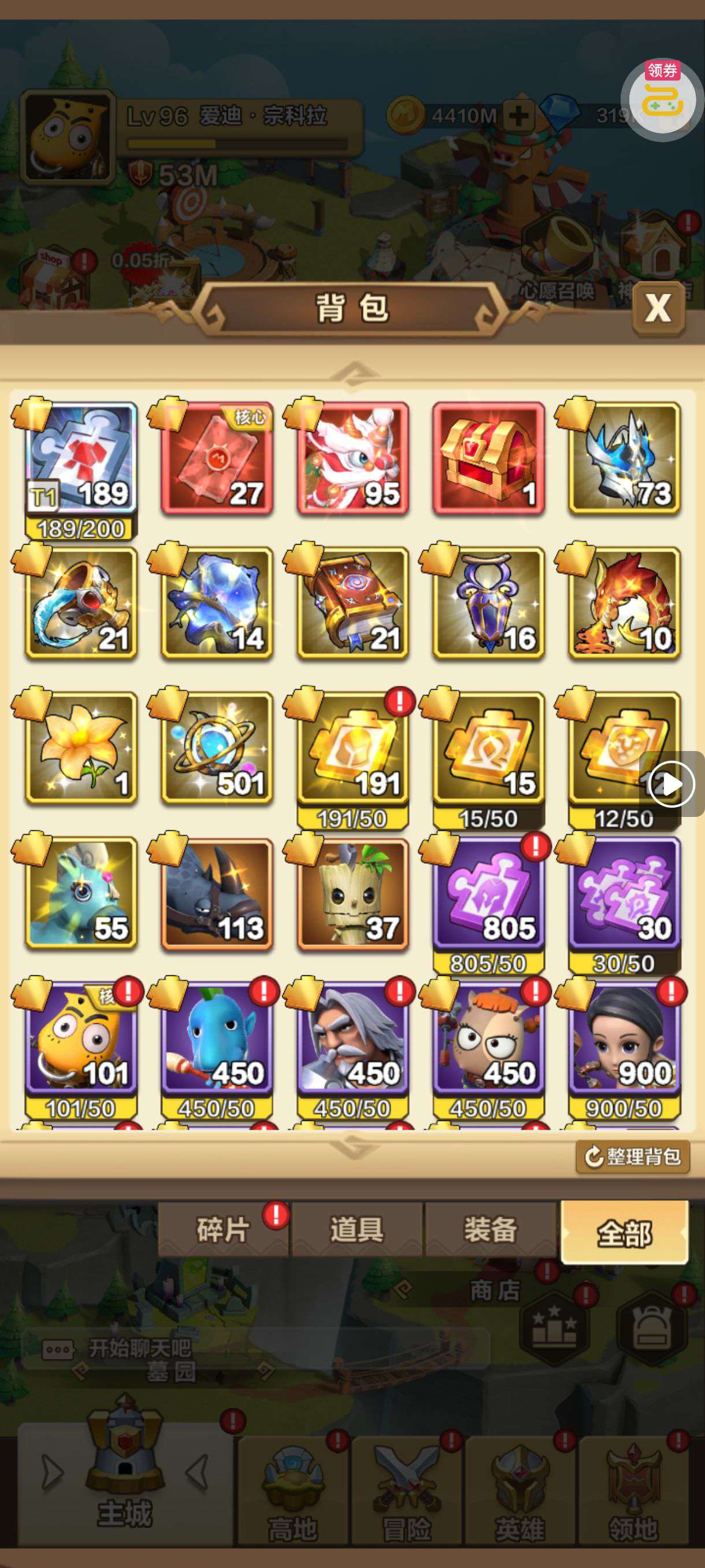Open the T1 puzzle item showing 189/200
Viewport: 705px width, 1568px height.
(x=81, y=458)
